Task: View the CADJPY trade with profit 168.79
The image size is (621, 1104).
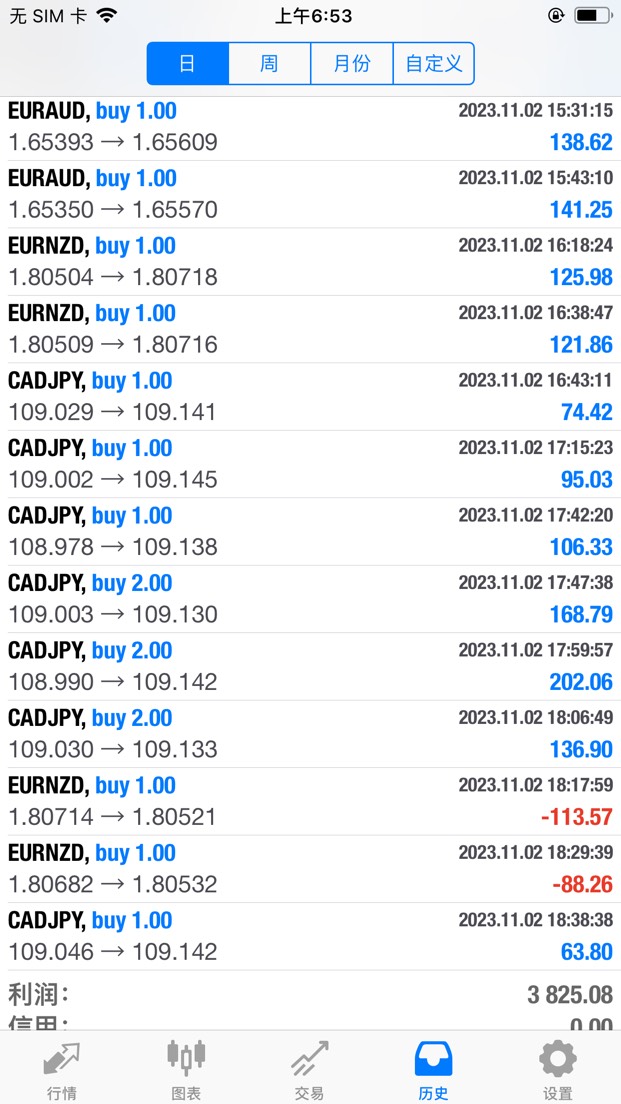Action: point(310,598)
